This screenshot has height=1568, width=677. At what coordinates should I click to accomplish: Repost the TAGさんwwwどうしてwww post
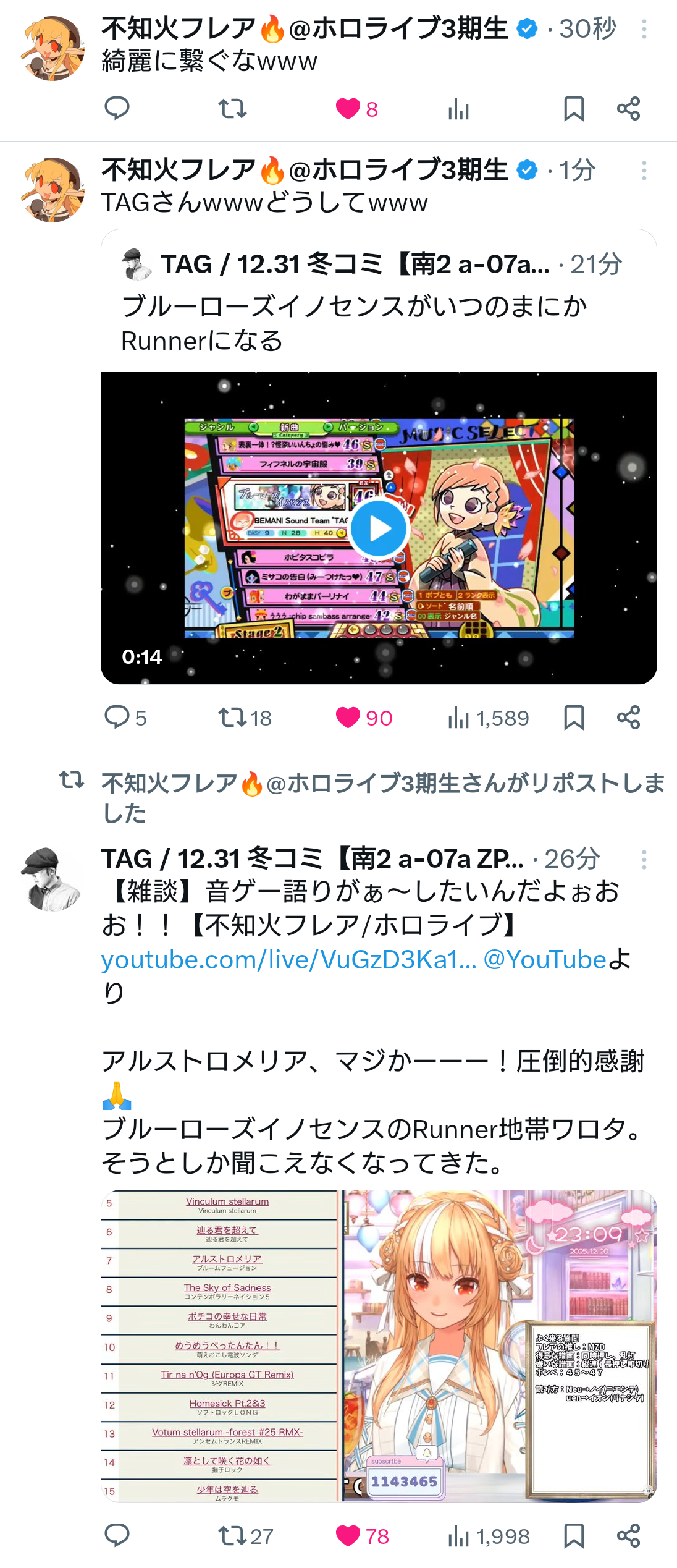[x=245, y=718]
